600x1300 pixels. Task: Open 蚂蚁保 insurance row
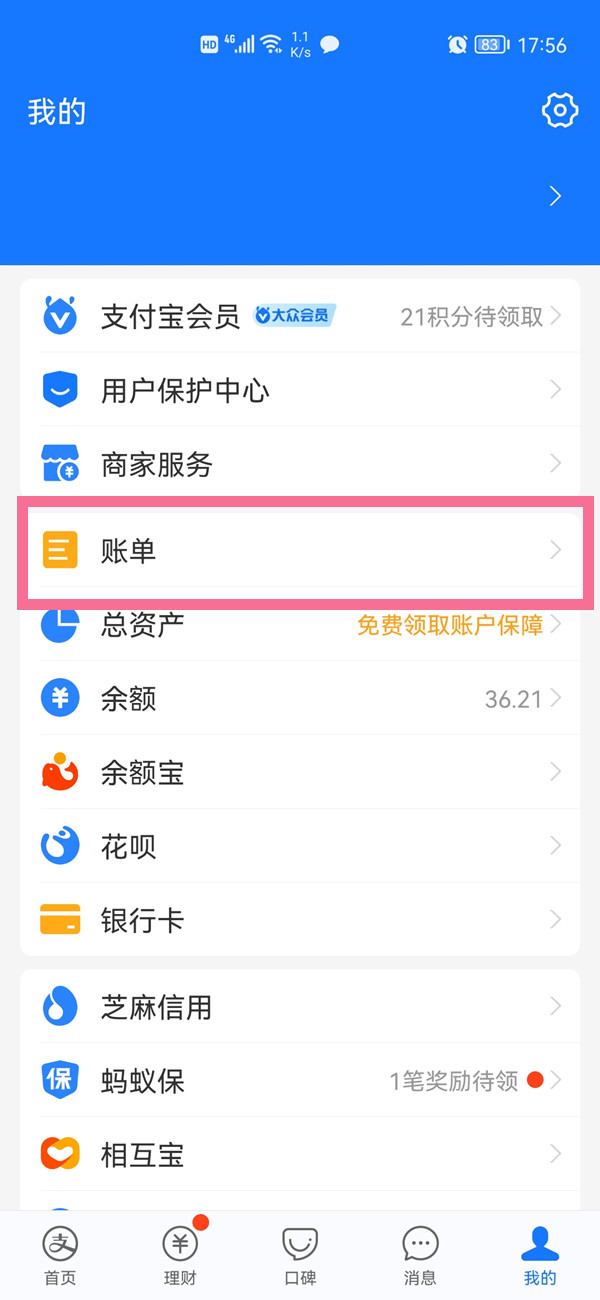pyautogui.click(x=300, y=1081)
